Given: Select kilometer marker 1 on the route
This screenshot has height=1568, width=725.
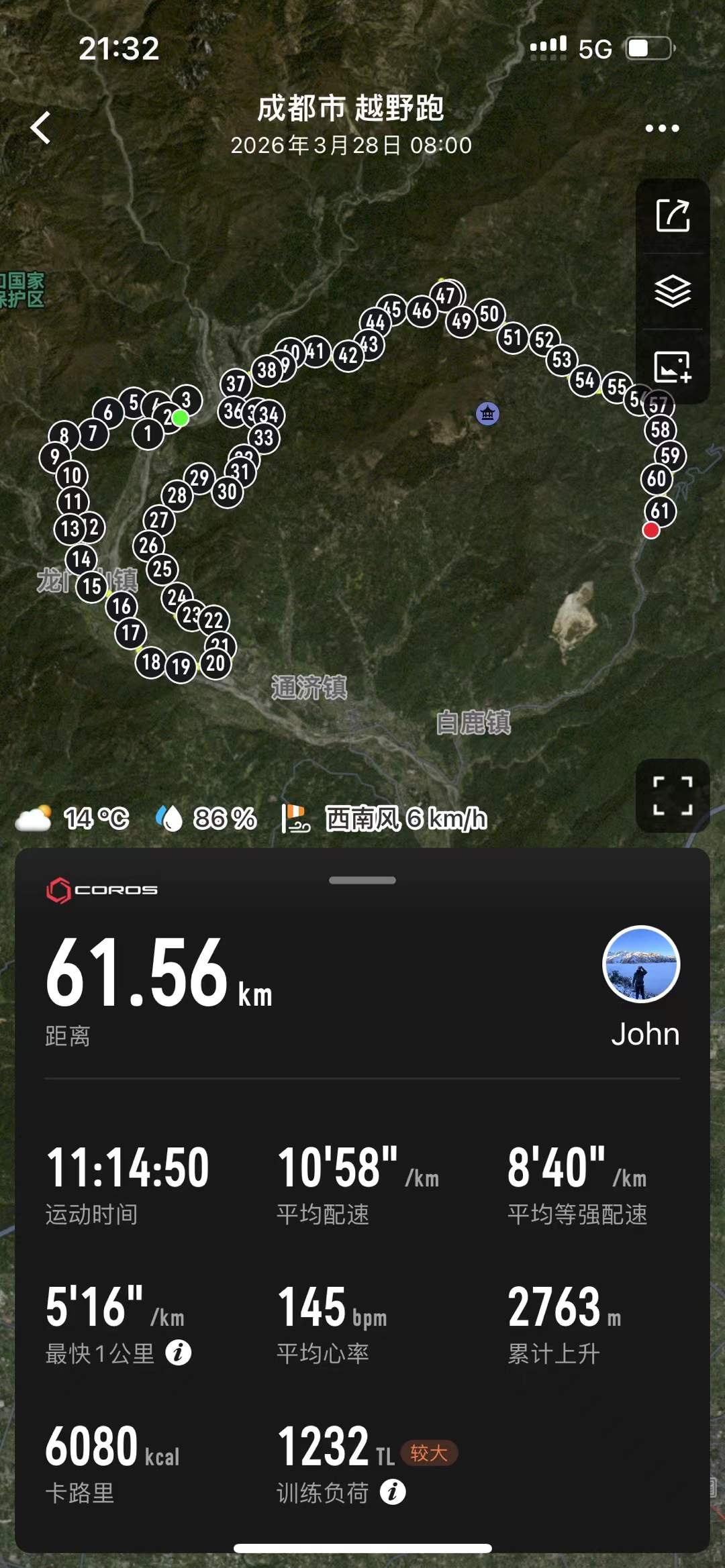Looking at the screenshot, I should click(x=148, y=433).
